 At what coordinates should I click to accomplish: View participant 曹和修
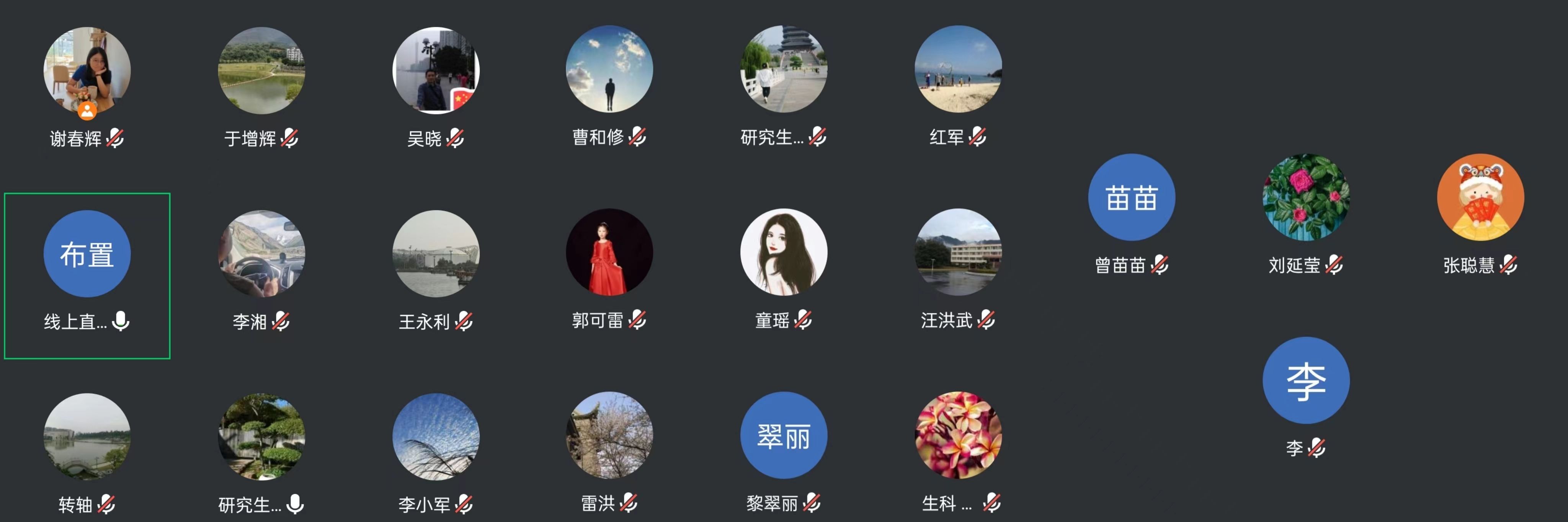pos(609,69)
